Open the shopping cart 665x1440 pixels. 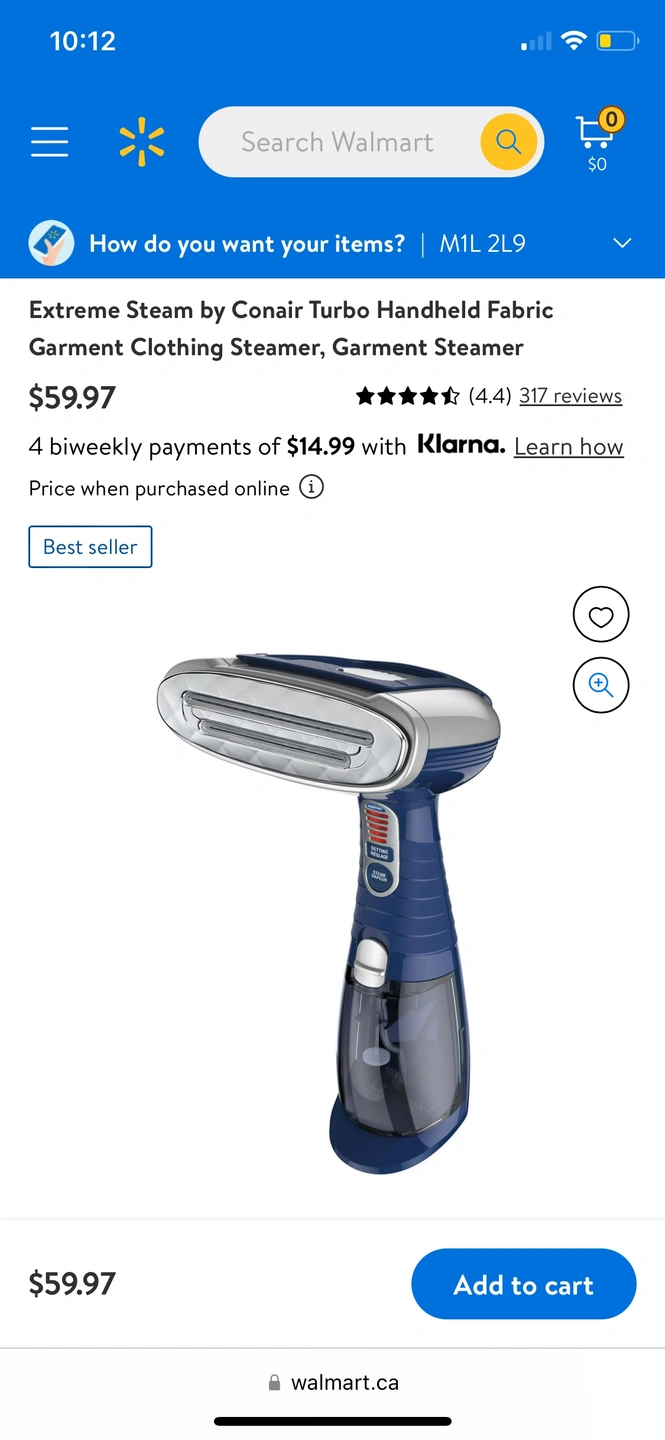coord(598,141)
